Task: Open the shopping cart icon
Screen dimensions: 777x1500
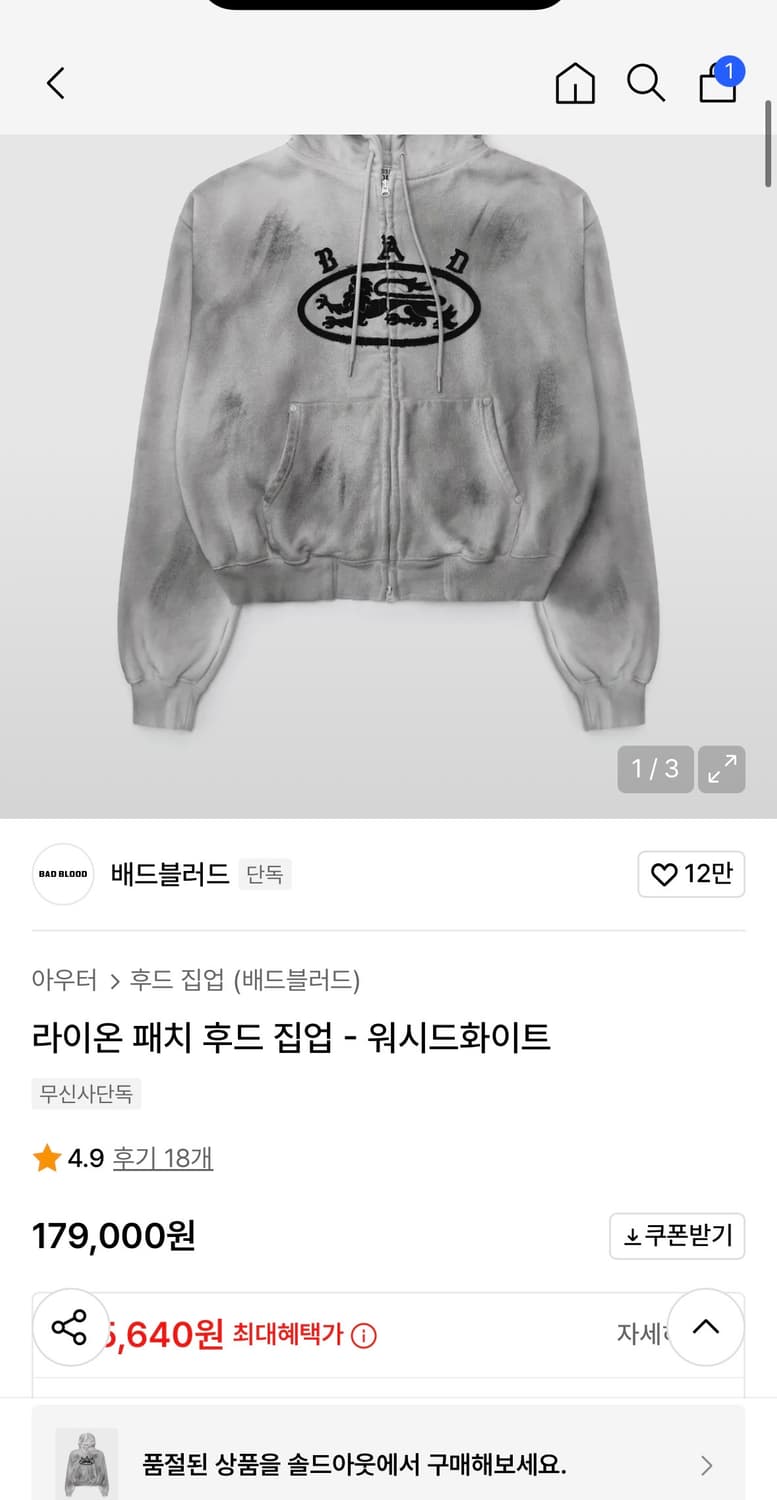Action: [717, 88]
